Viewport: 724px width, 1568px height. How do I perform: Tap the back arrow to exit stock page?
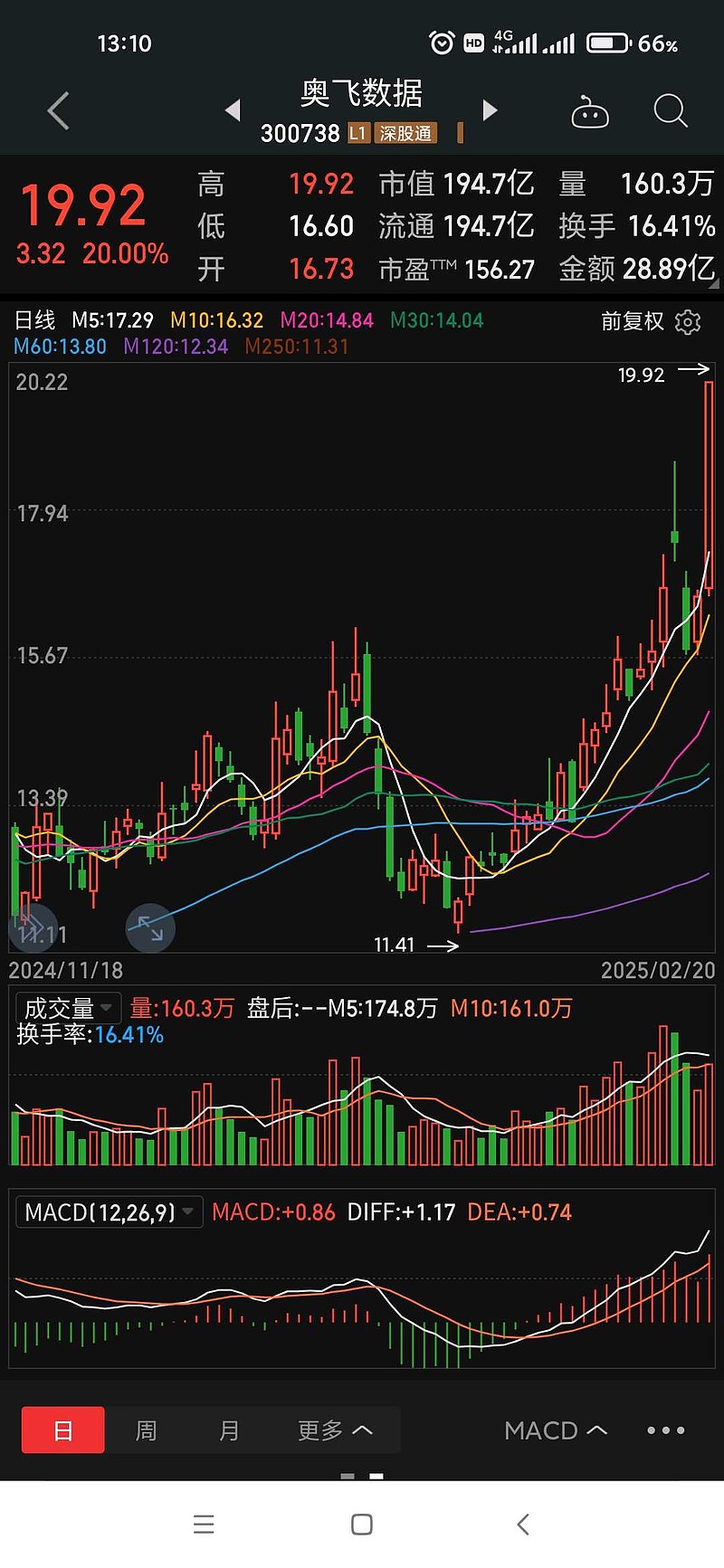(x=57, y=110)
